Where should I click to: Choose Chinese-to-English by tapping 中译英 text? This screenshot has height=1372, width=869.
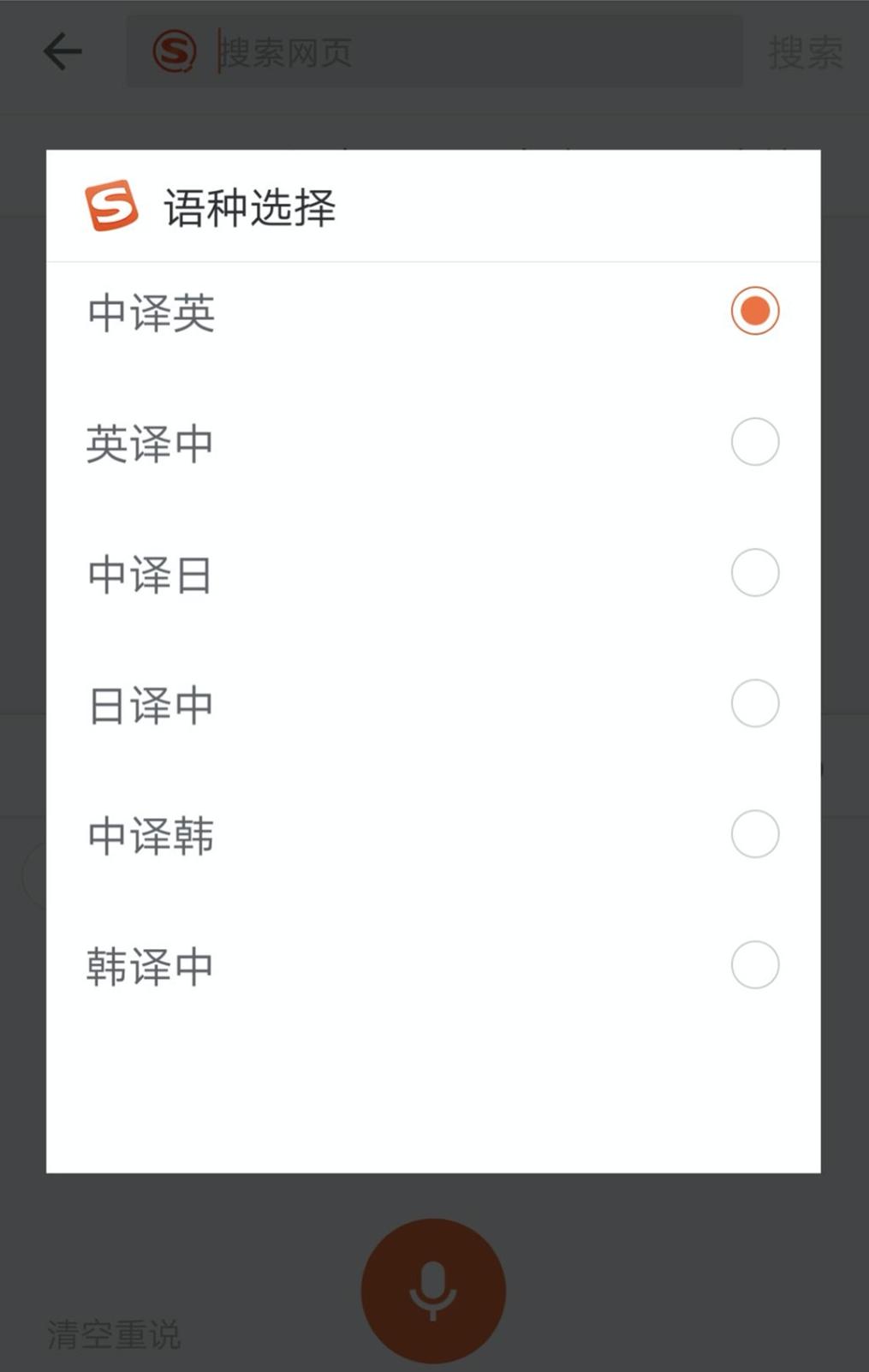pos(151,313)
